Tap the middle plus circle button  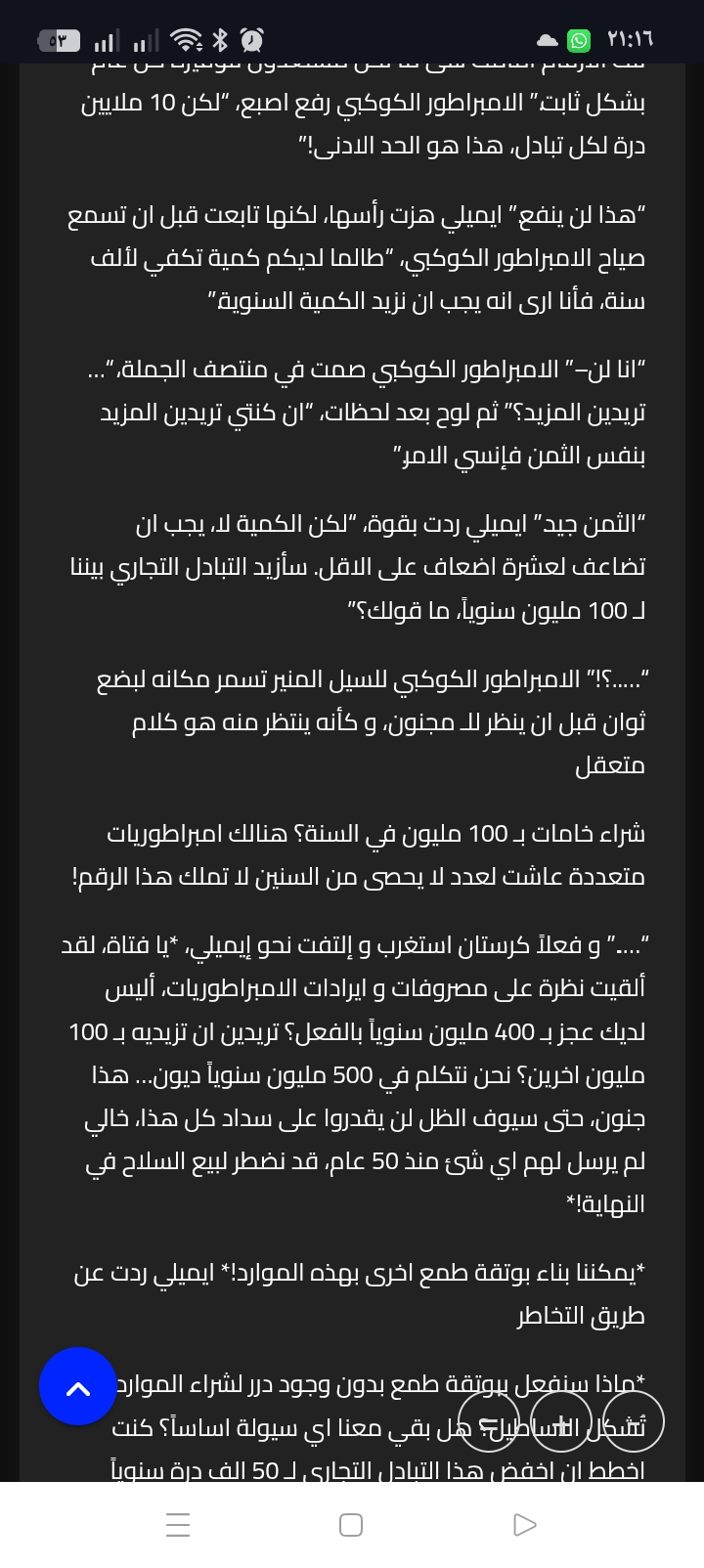pos(560,1421)
